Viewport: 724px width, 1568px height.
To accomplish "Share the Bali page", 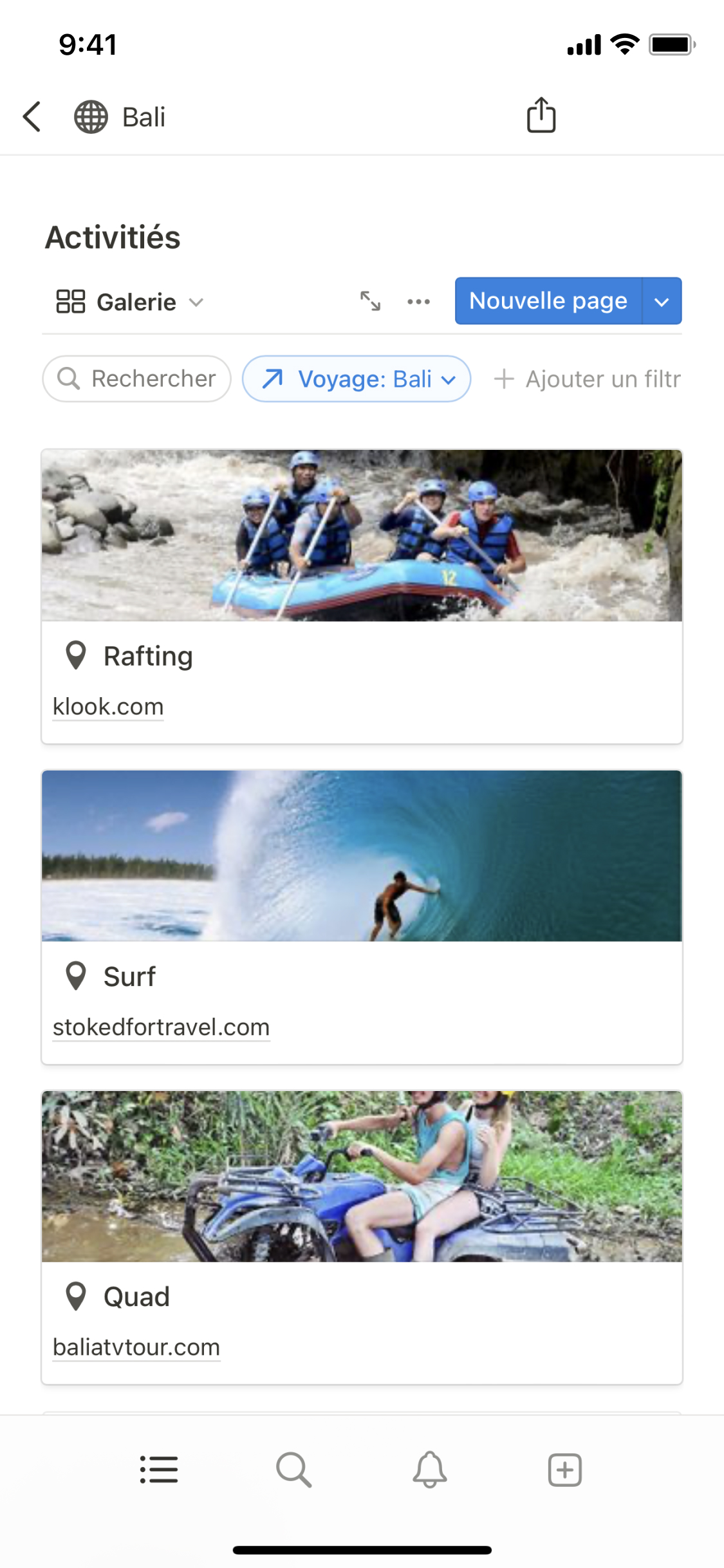I will point(541,116).
